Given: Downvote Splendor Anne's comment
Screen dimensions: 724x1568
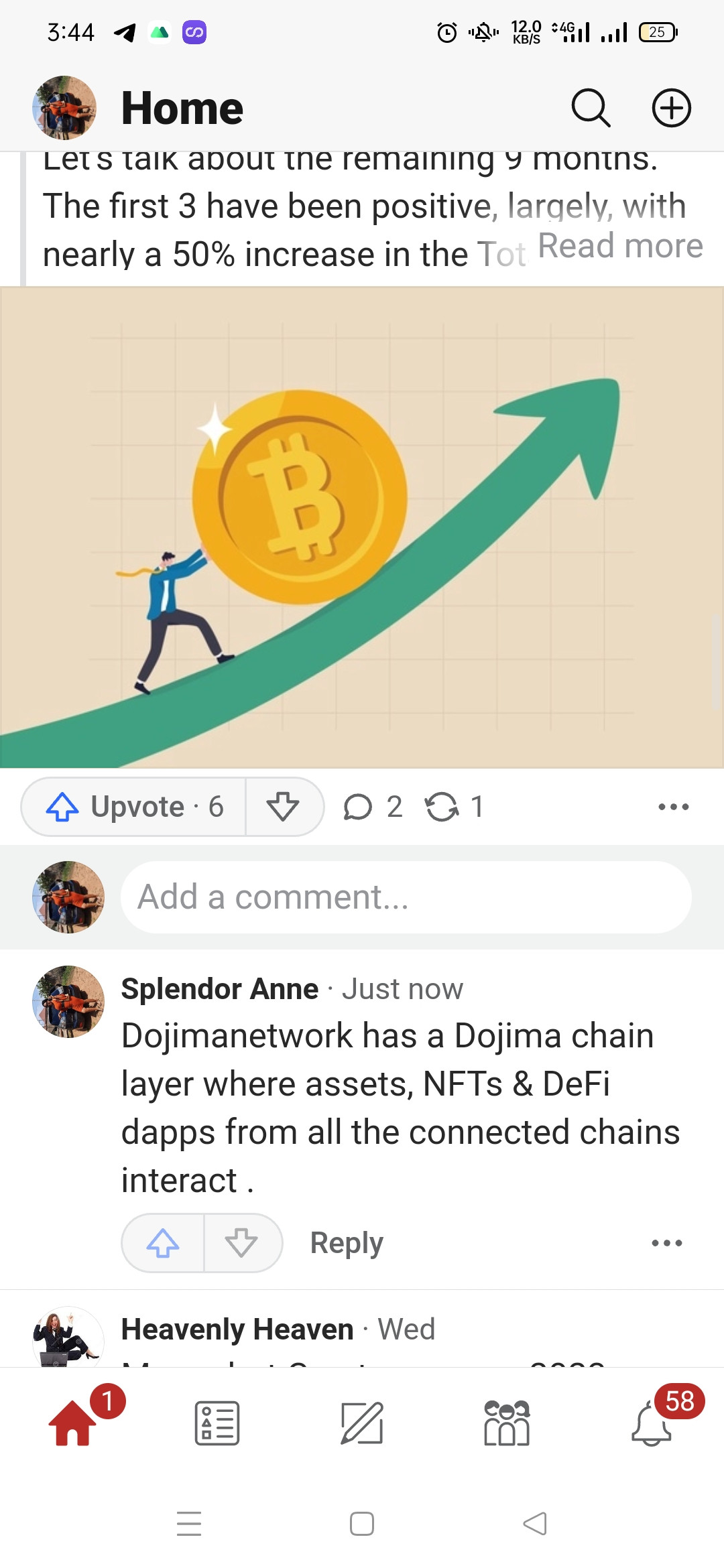Looking at the screenshot, I should (241, 1243).
